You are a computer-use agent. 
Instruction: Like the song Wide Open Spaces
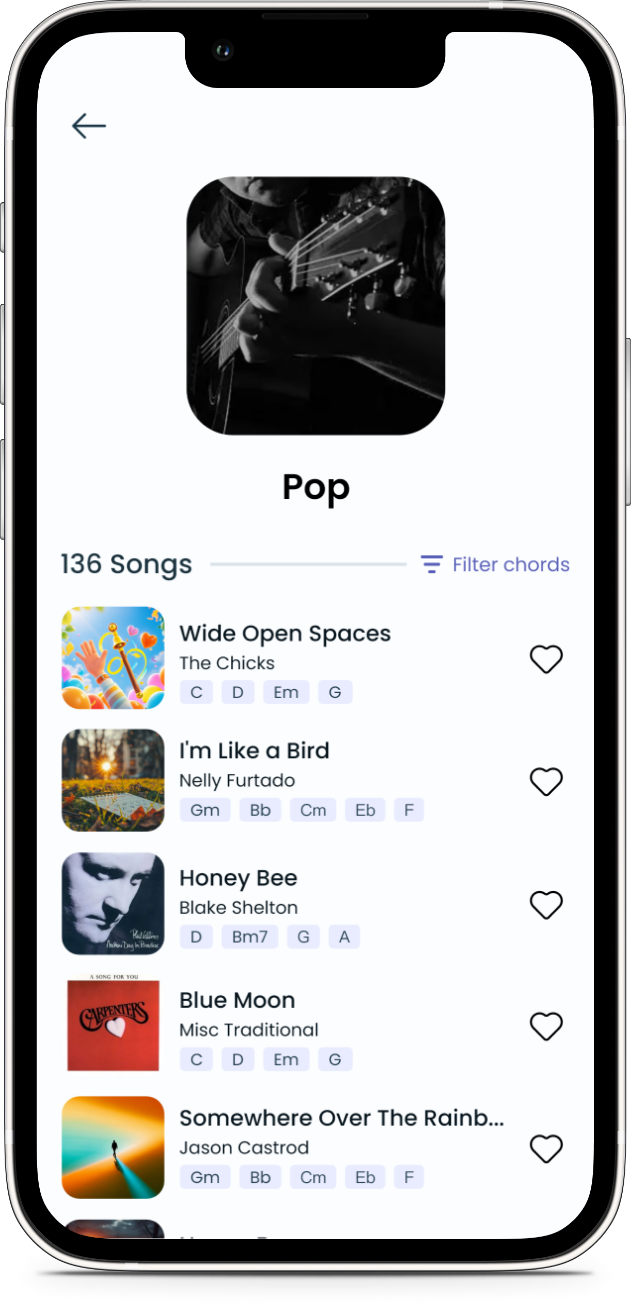(546, 659)
